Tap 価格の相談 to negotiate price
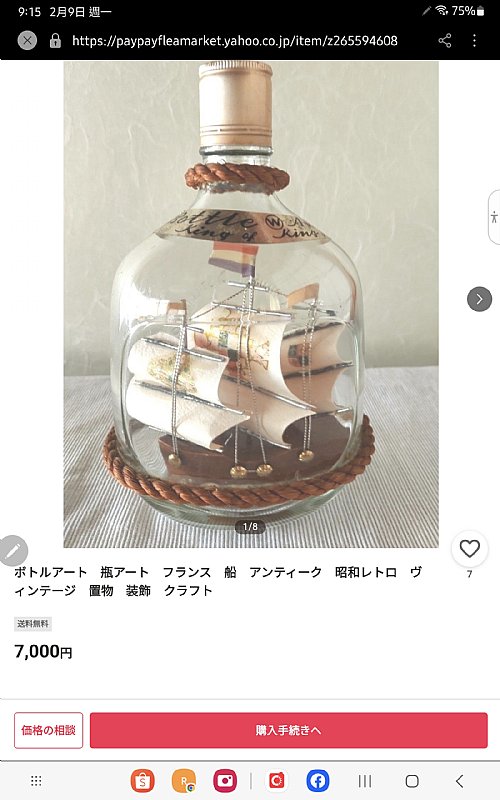This screenshot has height=800, width=500. 48,730
